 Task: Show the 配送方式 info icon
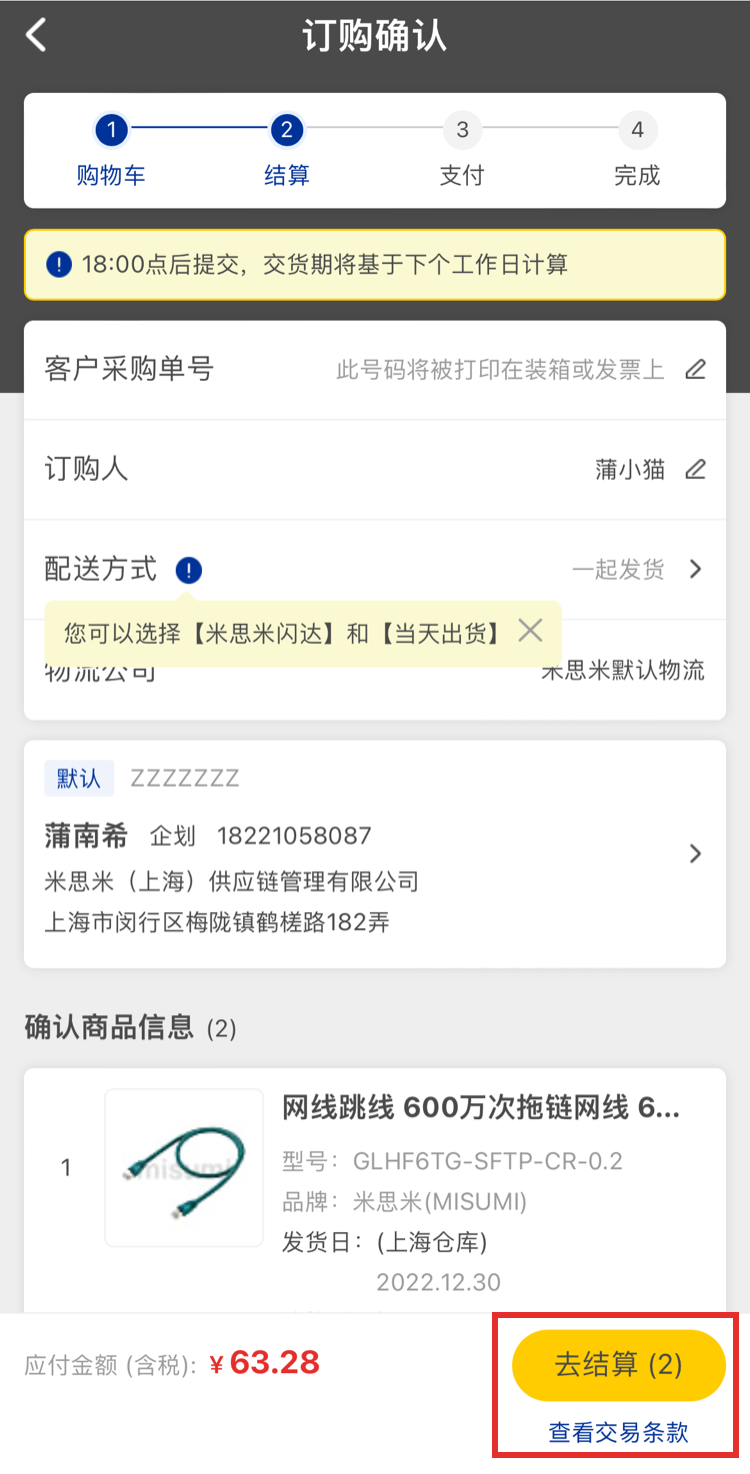coord(188,570)
